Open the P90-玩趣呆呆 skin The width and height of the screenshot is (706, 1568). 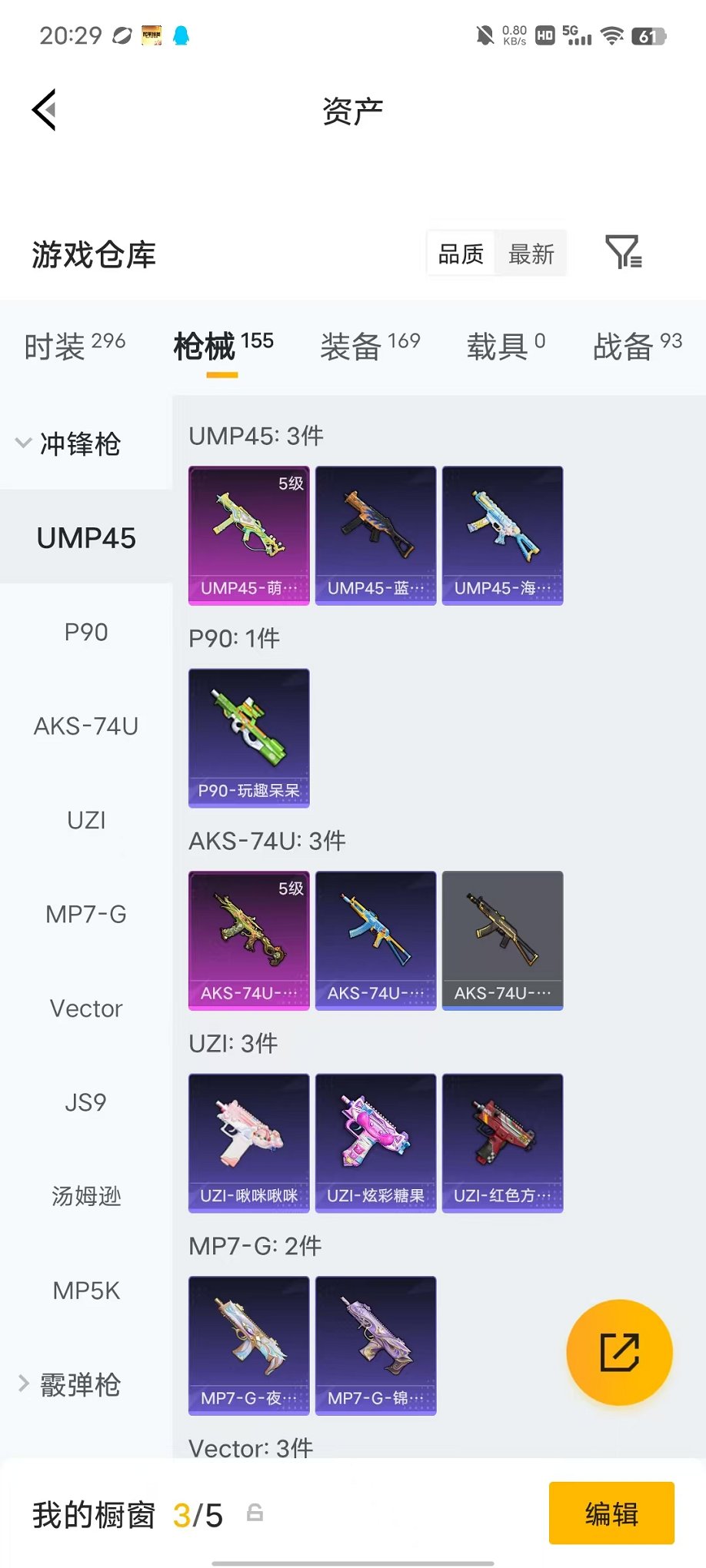[x=249, y=738]
